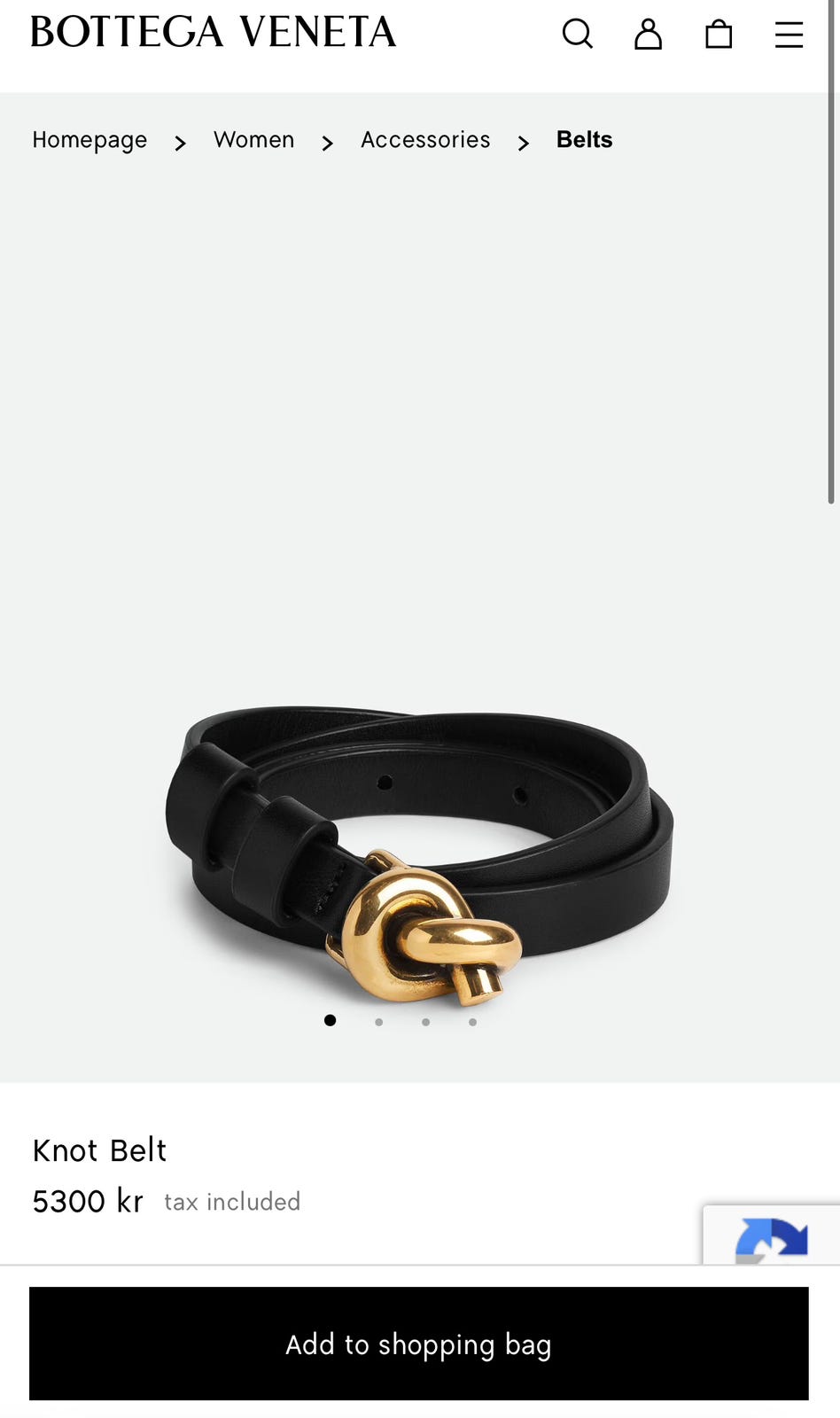Open the account profile icon
The height and width of the screenshot is (1418, 840).
pyautogui.click(x=648, y=35)
